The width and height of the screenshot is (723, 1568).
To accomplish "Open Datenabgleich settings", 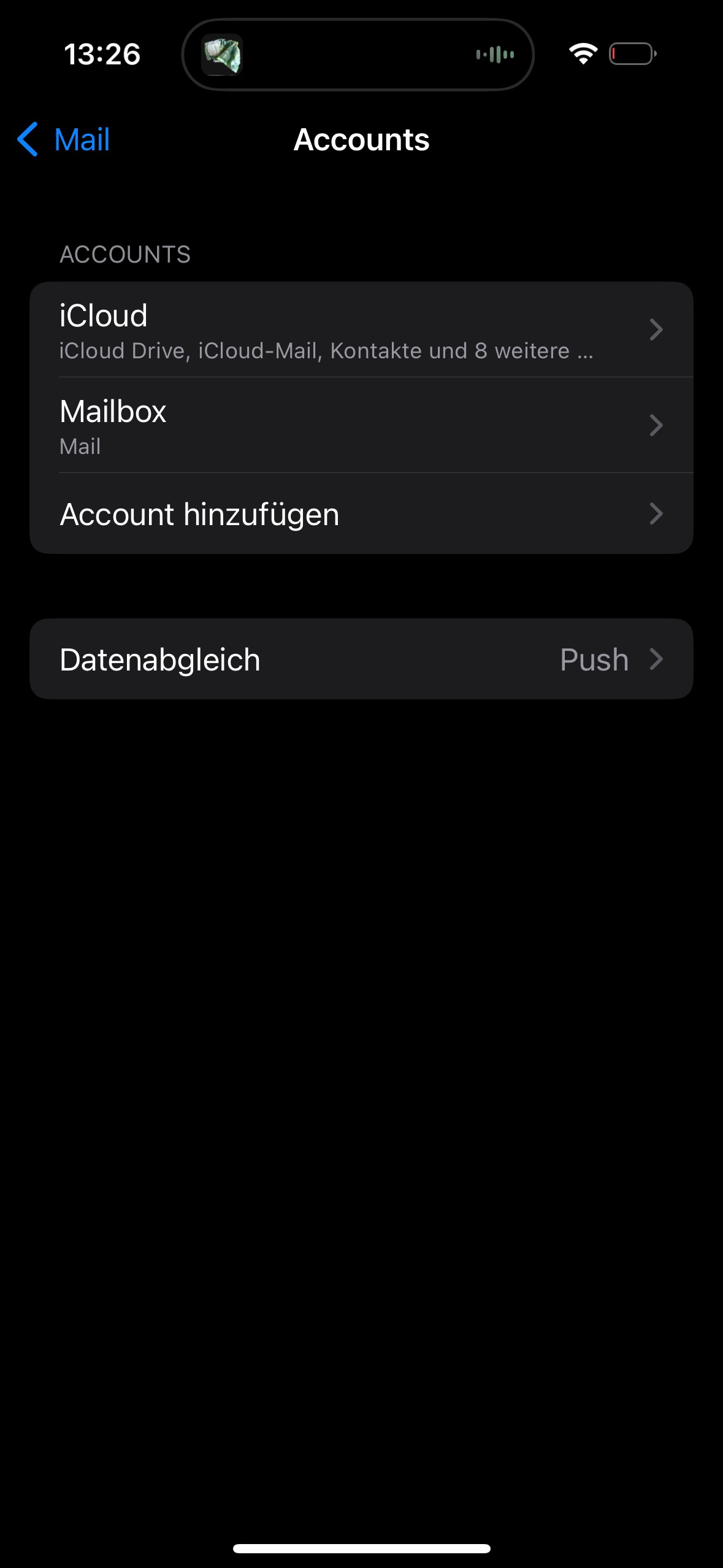I will (x=361, y=659).
